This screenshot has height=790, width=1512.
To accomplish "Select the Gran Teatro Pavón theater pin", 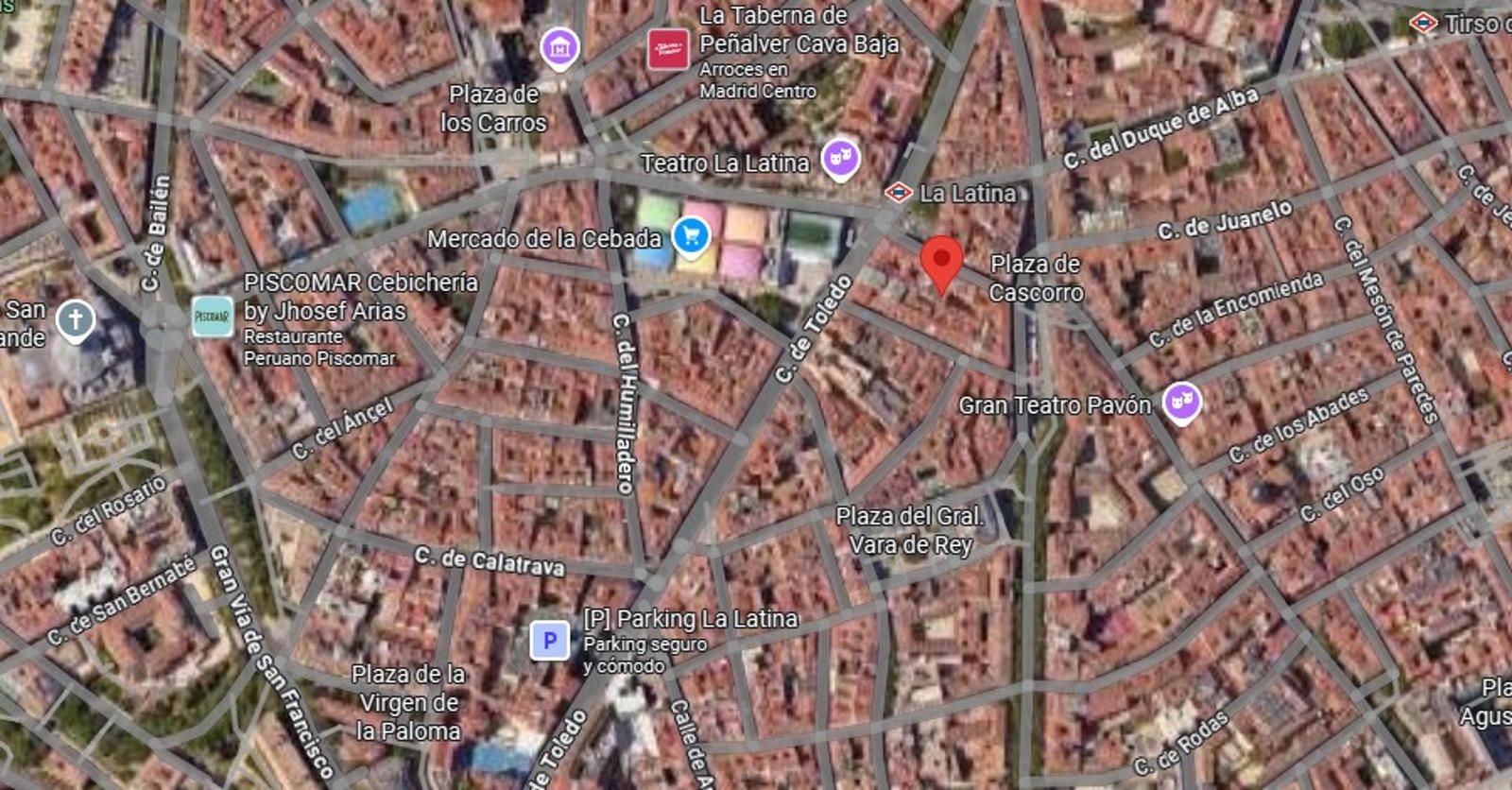I will point(1181,403).
